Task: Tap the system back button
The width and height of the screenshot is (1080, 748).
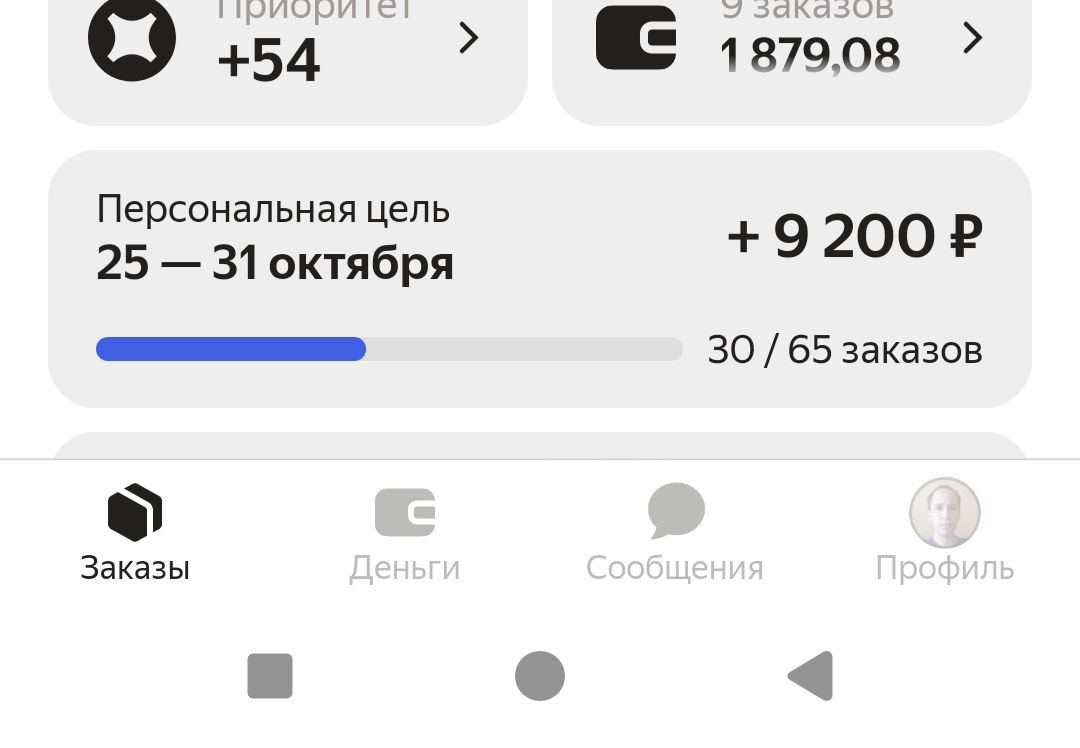Action: [811, 676]
